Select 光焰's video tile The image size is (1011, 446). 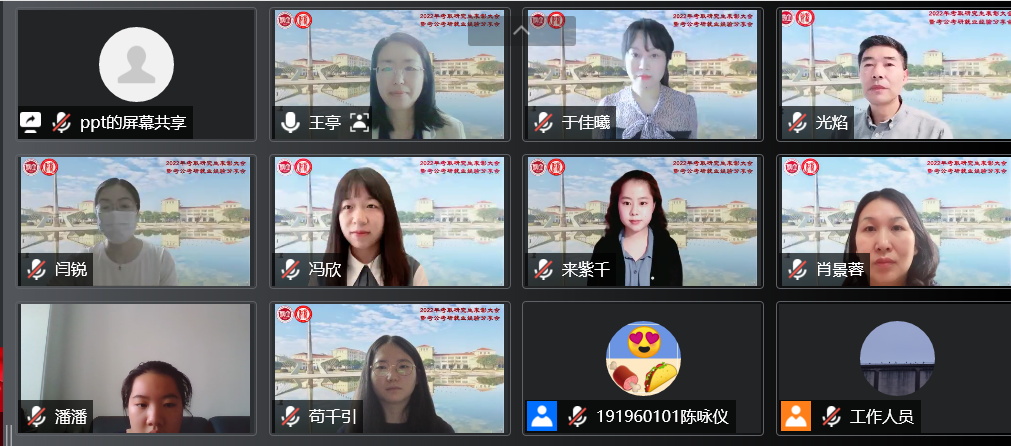(895, 75)
